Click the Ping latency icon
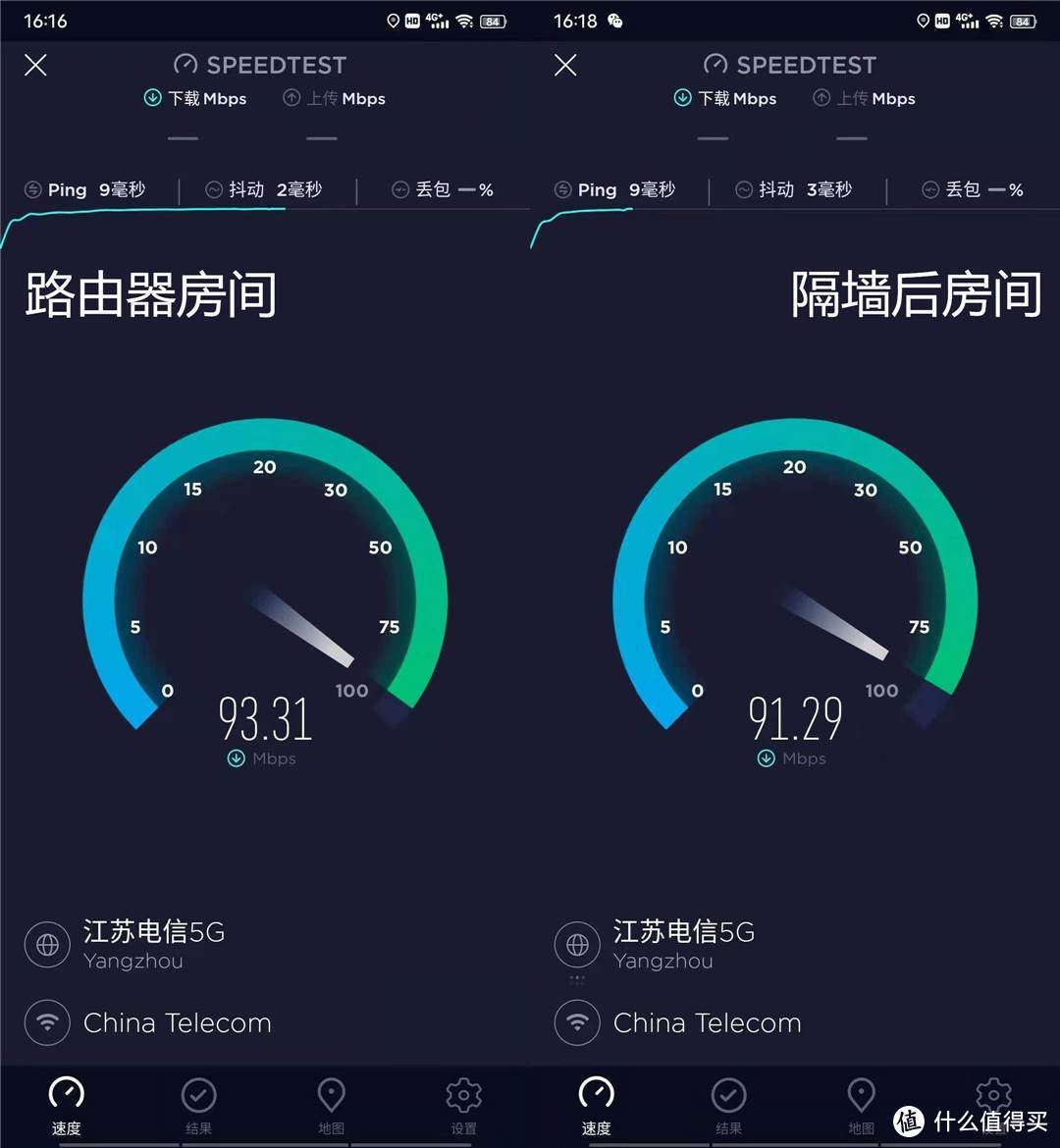 33,189
